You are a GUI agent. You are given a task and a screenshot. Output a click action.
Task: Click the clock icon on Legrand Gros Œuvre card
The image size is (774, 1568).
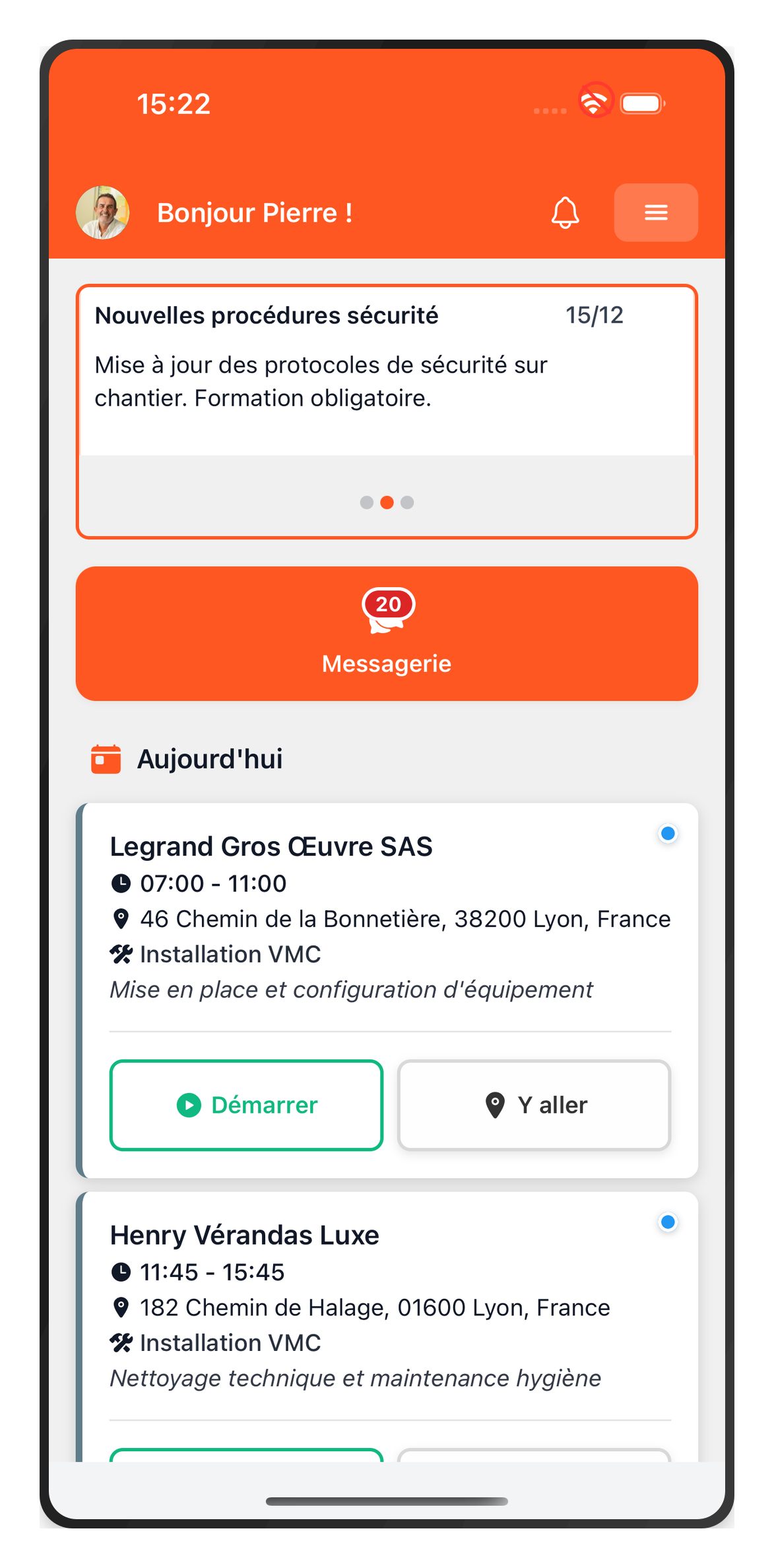point(122,883)
